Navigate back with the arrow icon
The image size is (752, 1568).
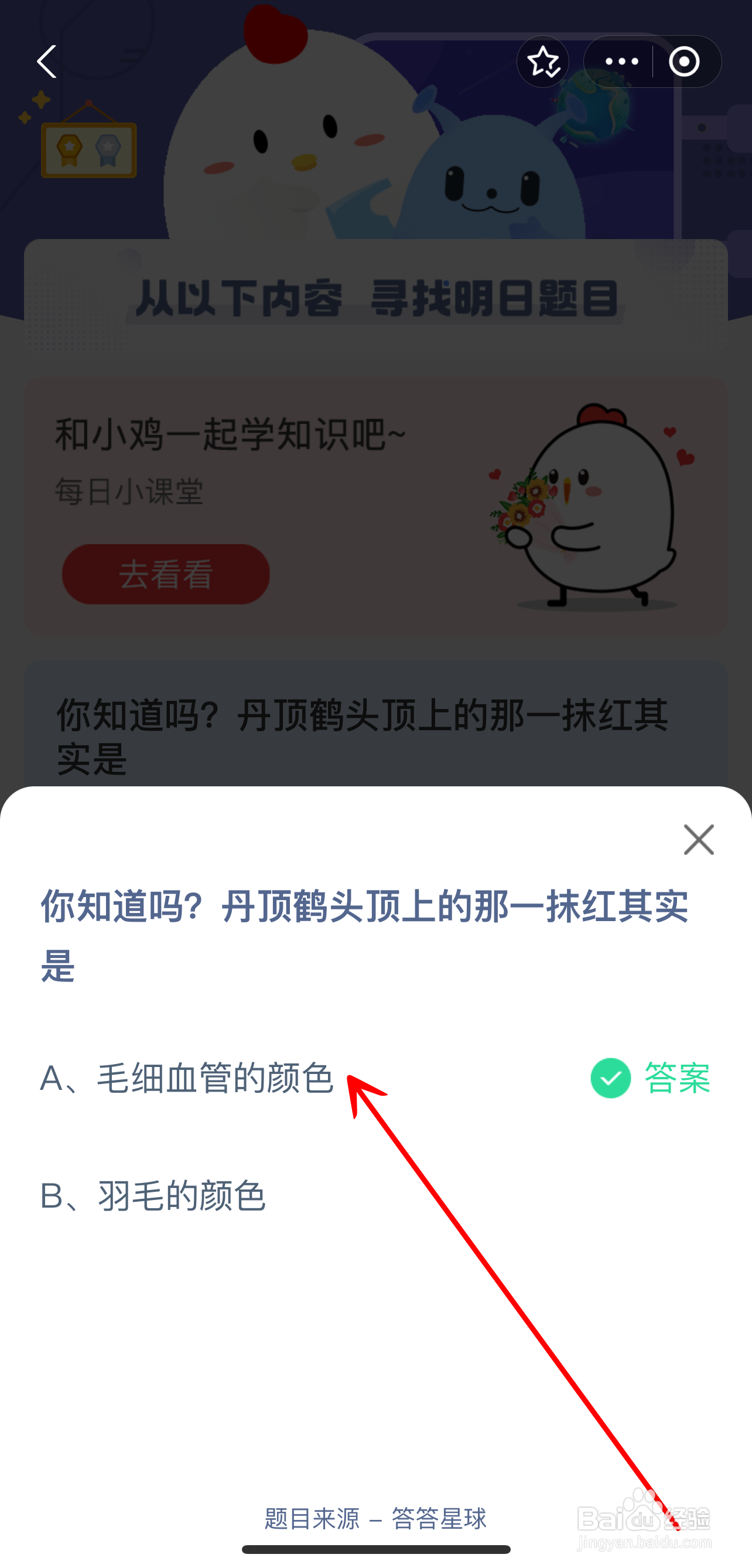tap(47, 62)
